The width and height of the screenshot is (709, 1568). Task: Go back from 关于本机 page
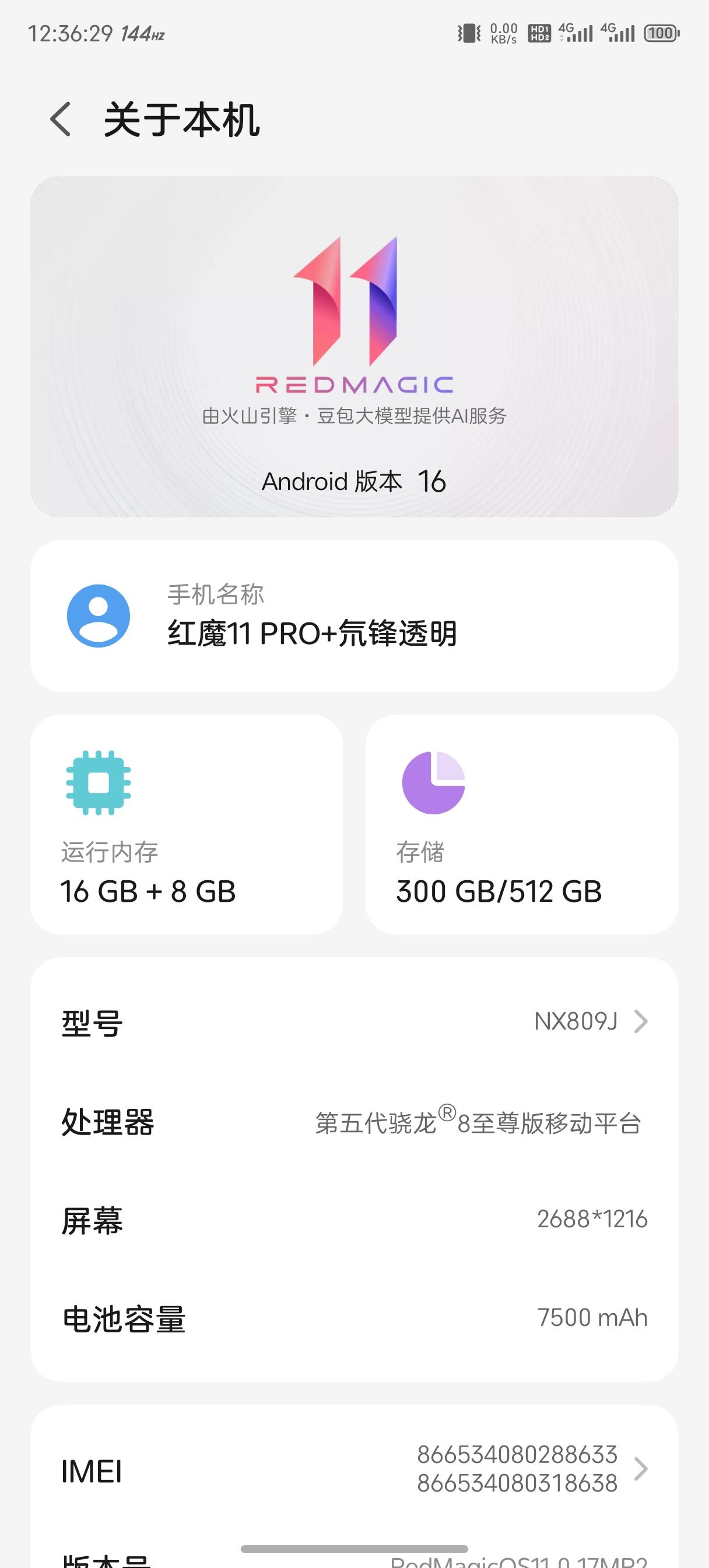click(61, 120)
